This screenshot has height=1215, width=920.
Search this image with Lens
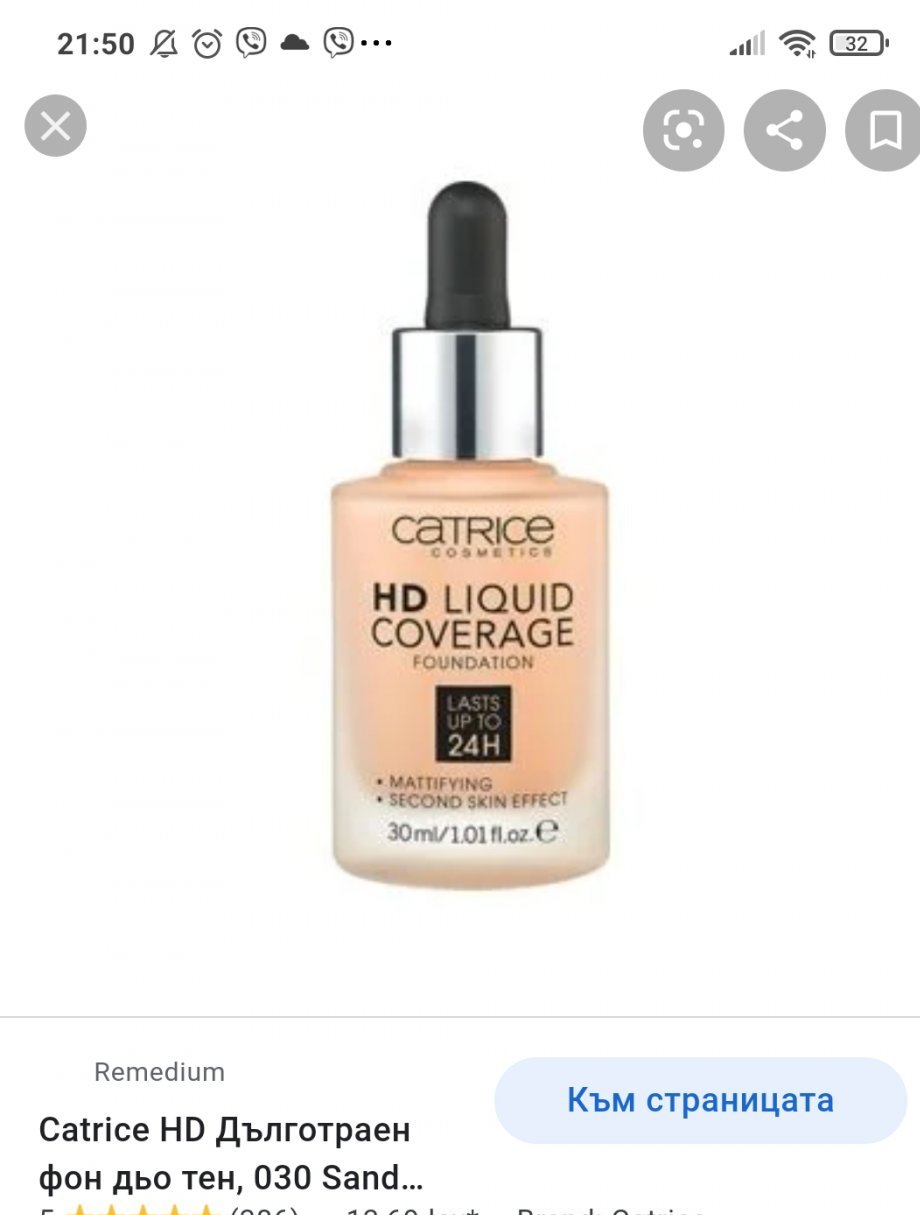coord(683,130)
